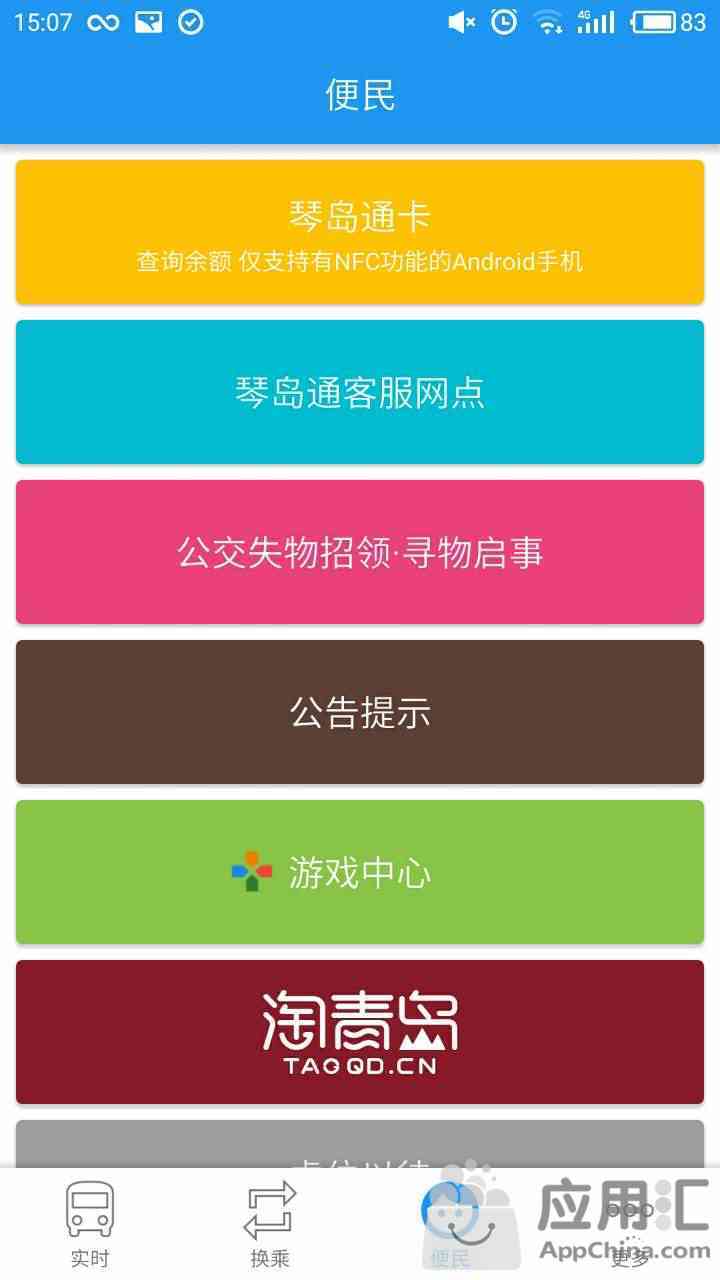Switch to the 实时 tab
Viewport: 720px width, 1280px height.
(90, 1224)
